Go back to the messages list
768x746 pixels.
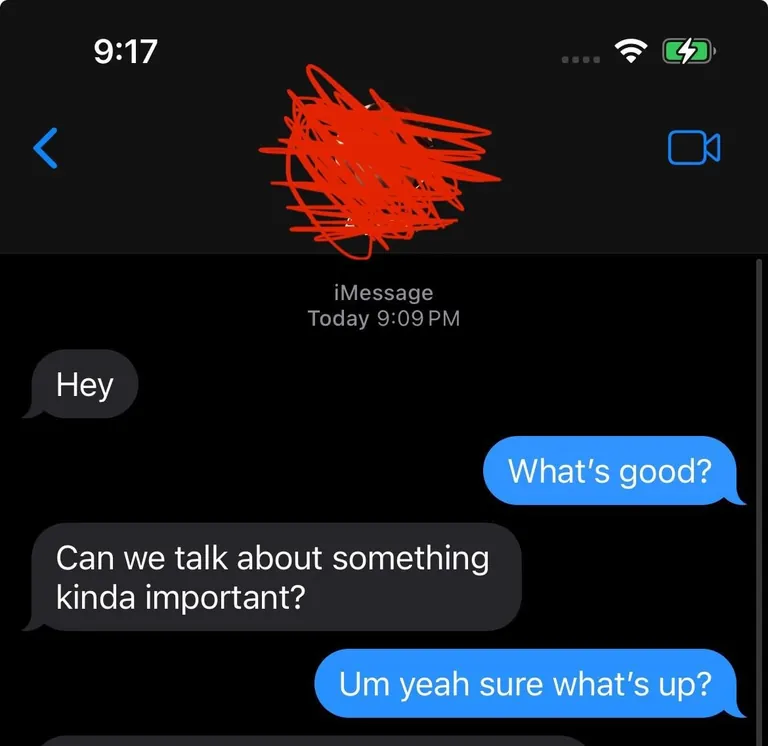(x=46, y=149)
